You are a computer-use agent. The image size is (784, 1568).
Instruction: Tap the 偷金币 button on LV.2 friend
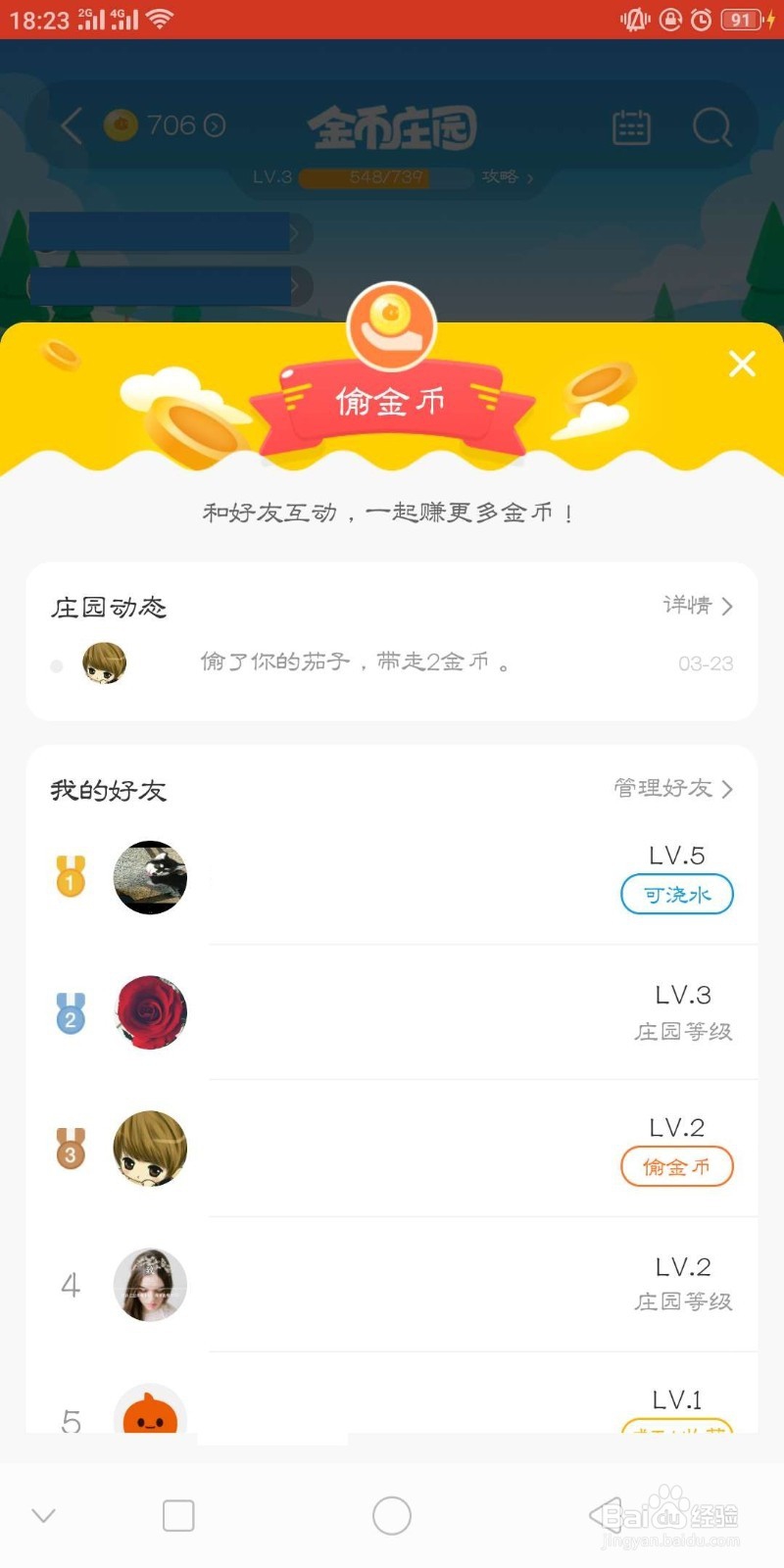point(676,1167)
